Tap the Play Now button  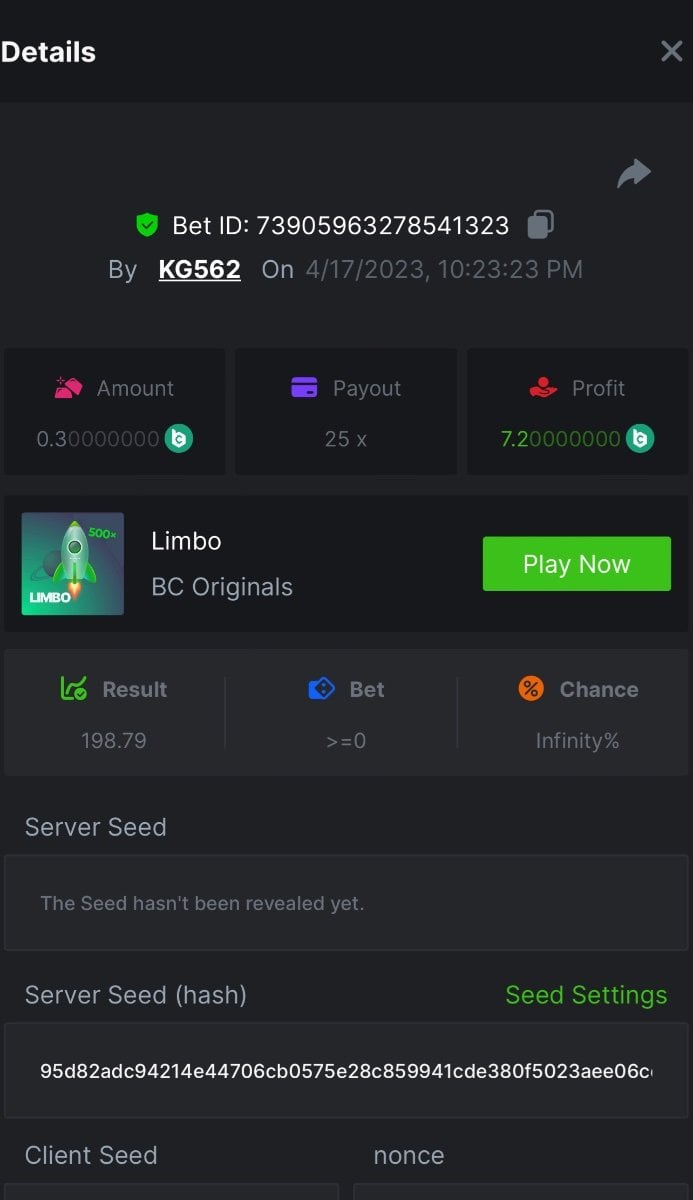pyautogui.click(x=576, y=564)
